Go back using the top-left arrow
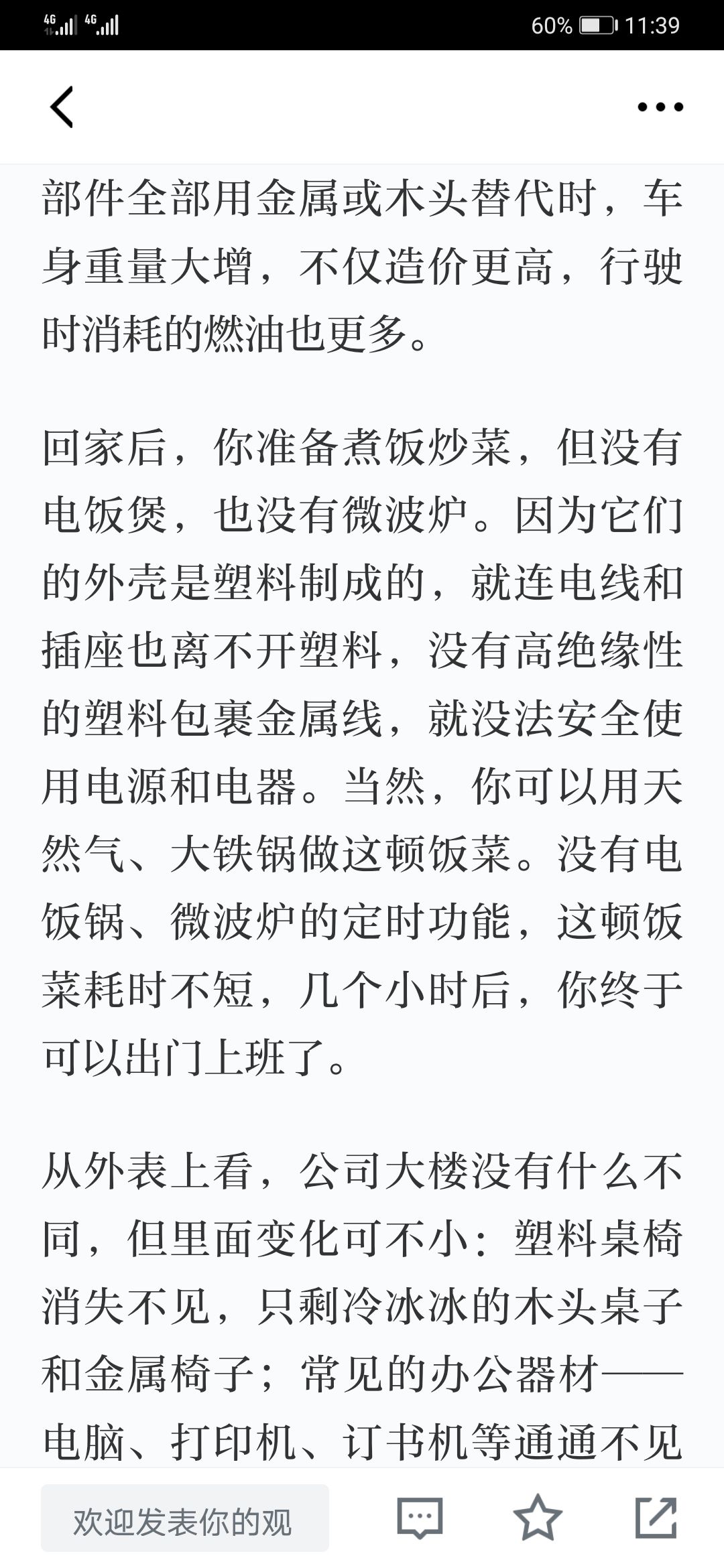 coord(61,107)
